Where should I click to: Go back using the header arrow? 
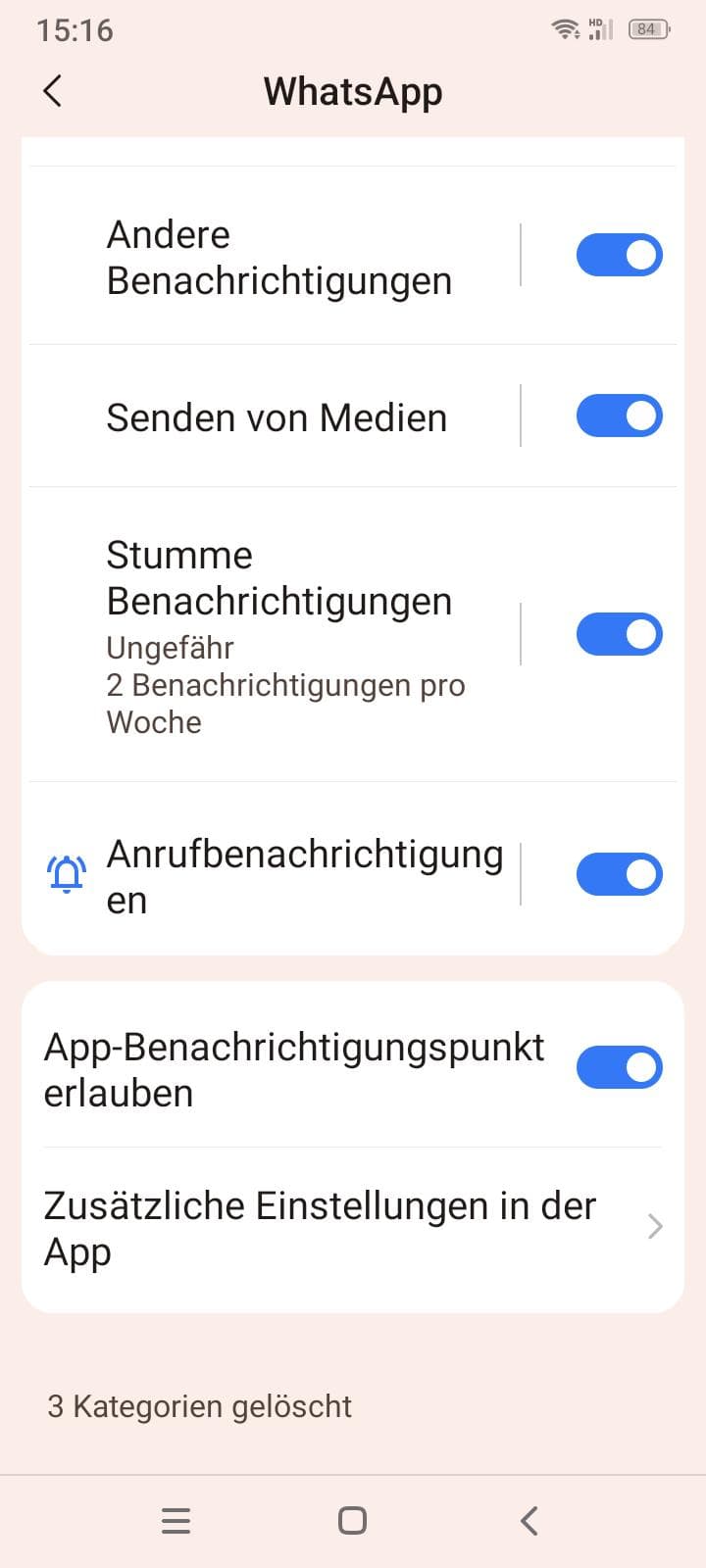(x=53, y=91)
